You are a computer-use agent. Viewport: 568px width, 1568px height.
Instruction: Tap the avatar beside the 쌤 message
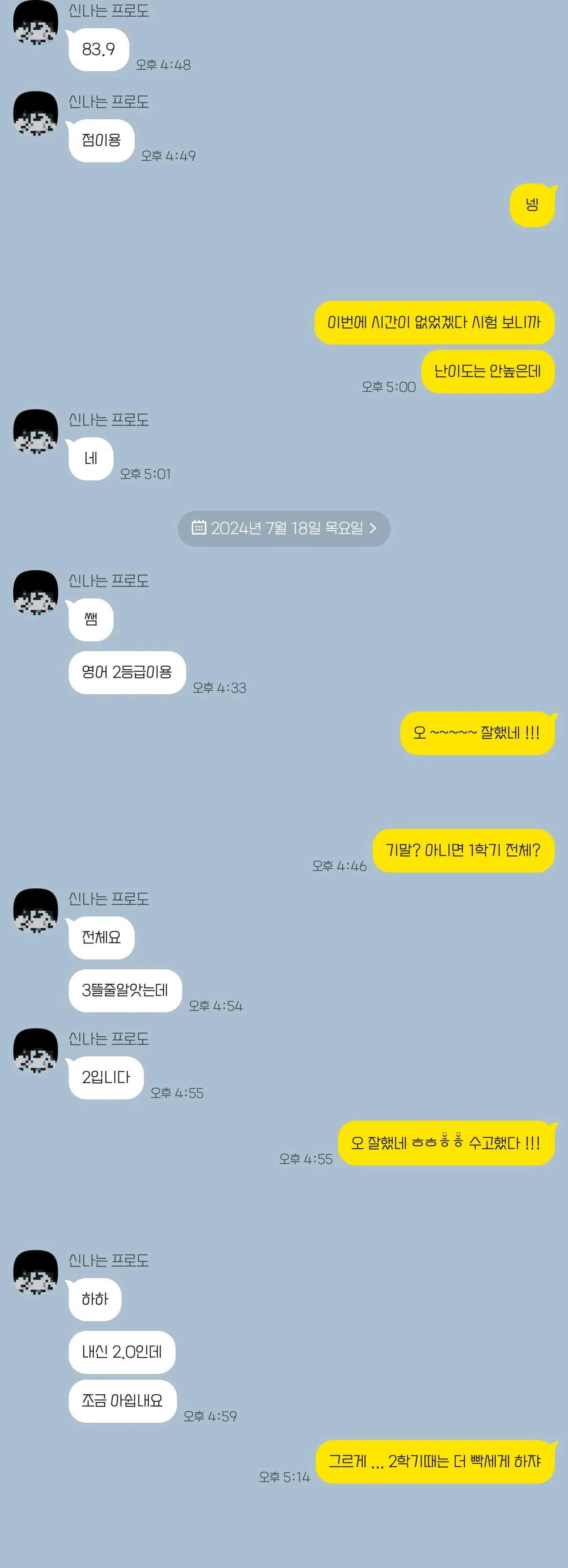point(35,593)
